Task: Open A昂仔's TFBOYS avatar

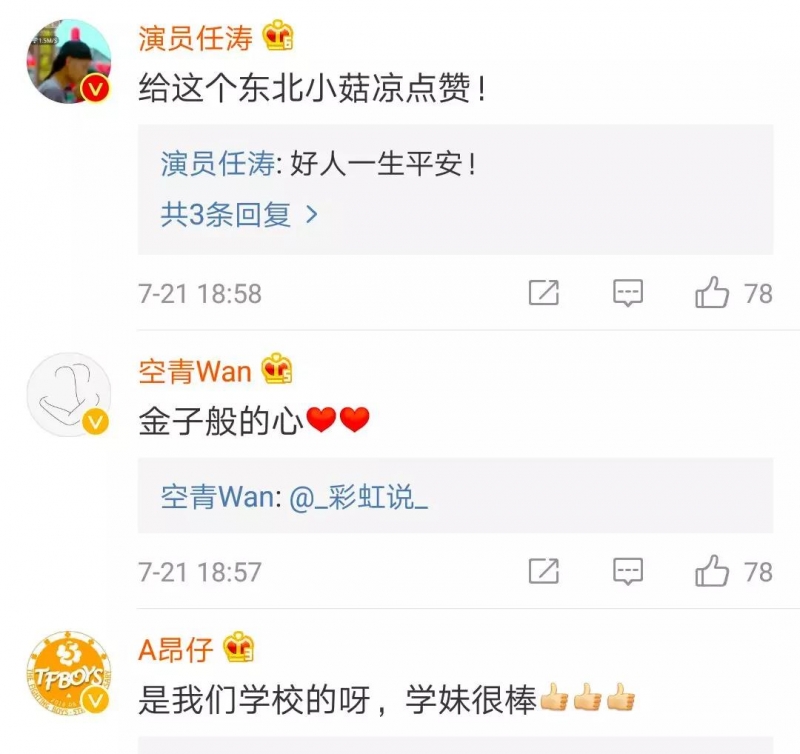Action: 67,675
